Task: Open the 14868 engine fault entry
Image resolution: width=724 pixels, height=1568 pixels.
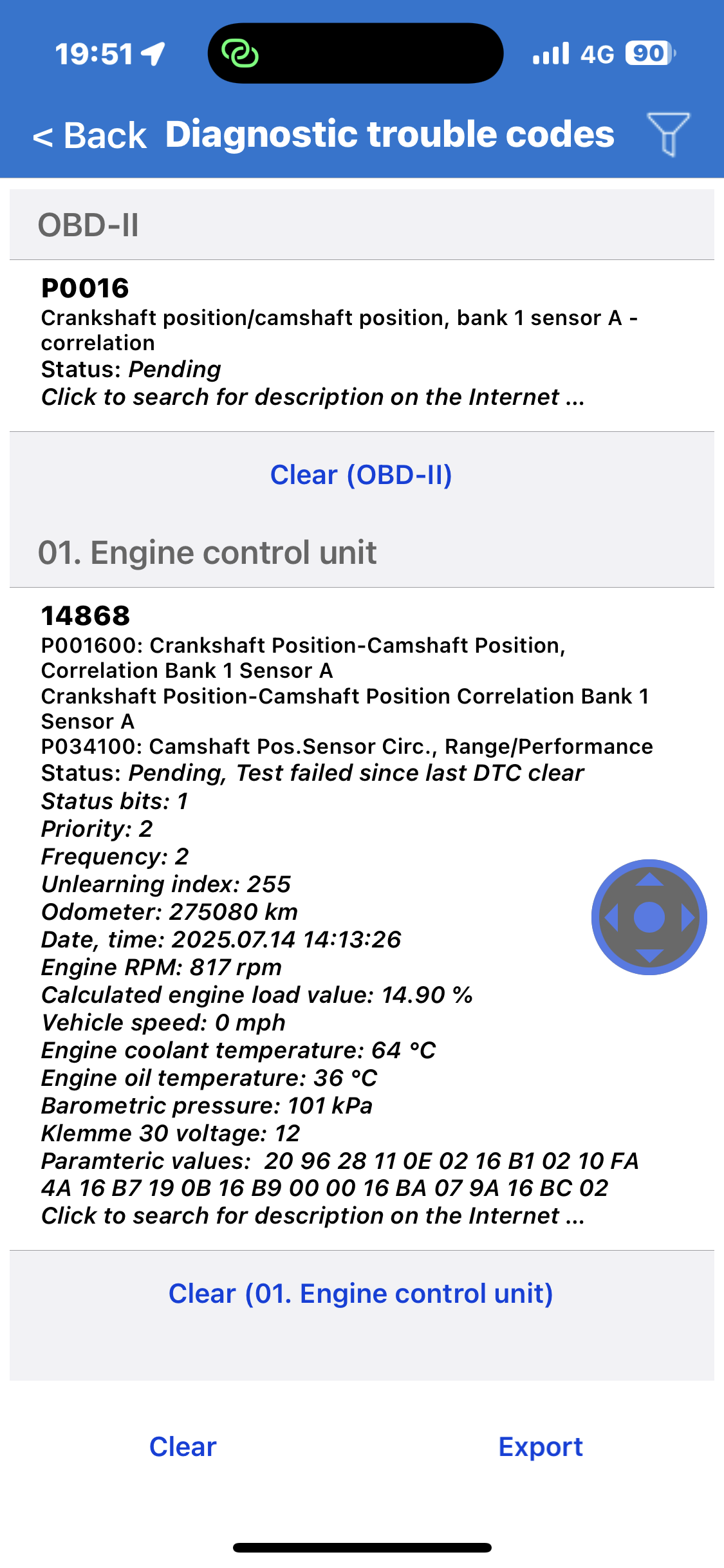Action: click(362, 919)
